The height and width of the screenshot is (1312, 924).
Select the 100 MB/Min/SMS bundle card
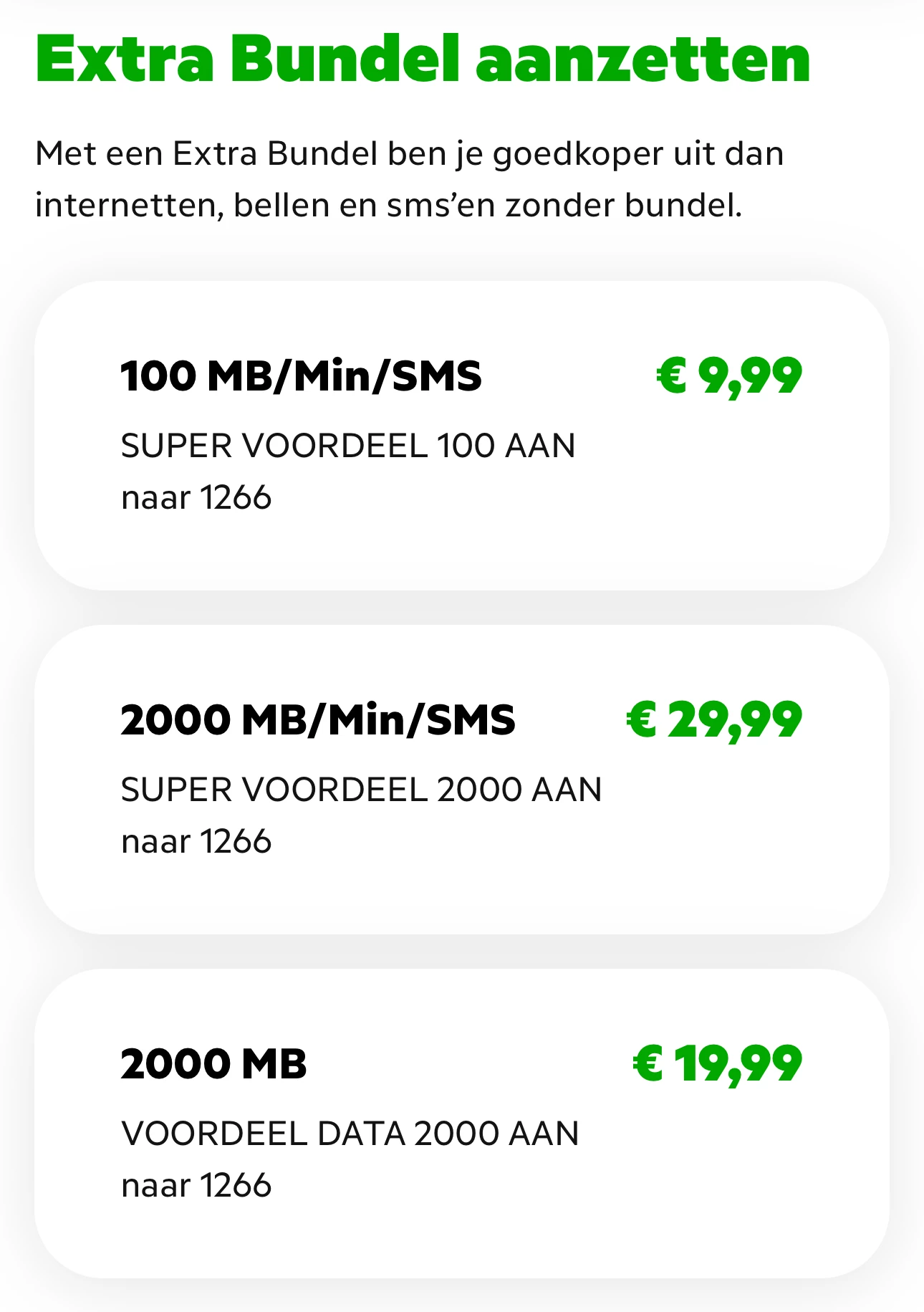(461, 436)
